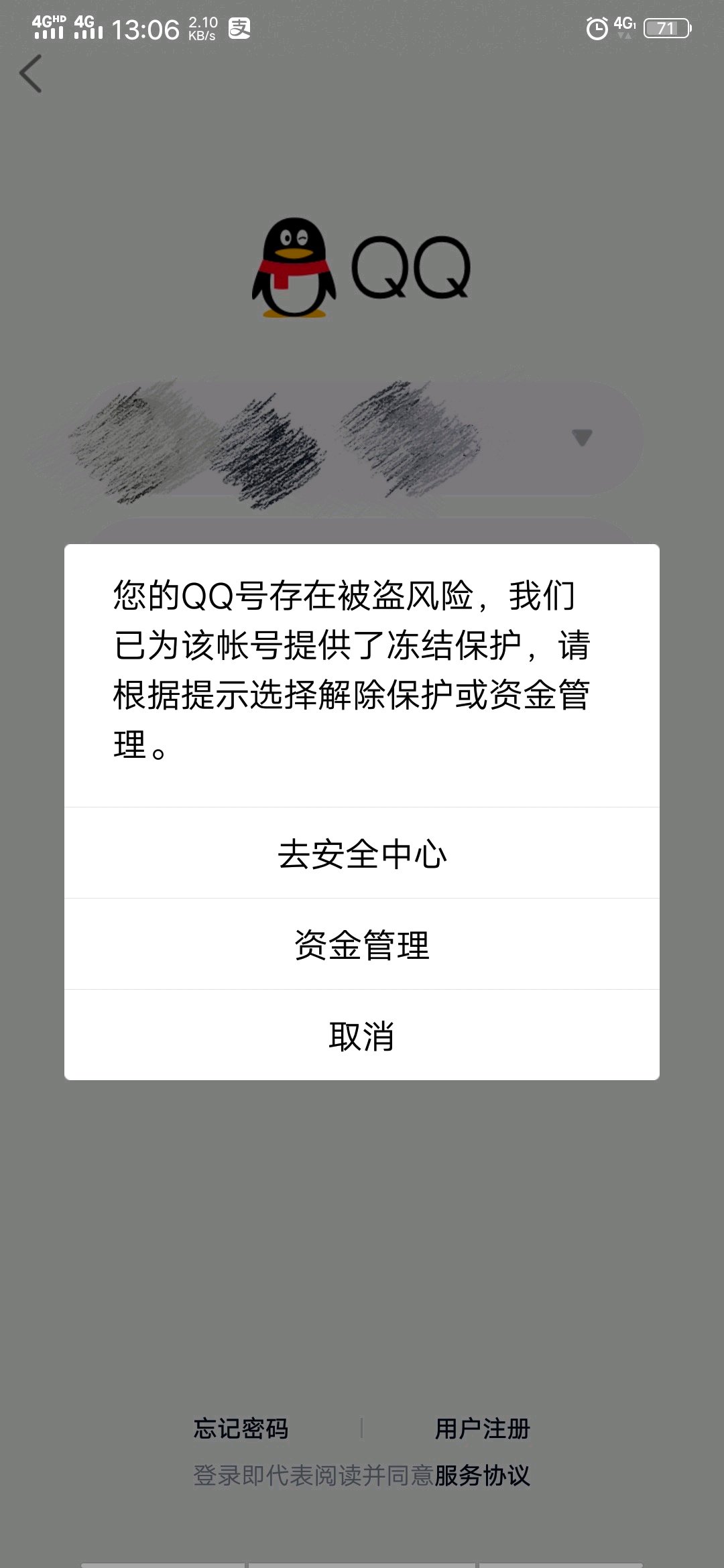724x1568 pixels.
Task: Go to the security center (去安全中心)
Action: 362,853
